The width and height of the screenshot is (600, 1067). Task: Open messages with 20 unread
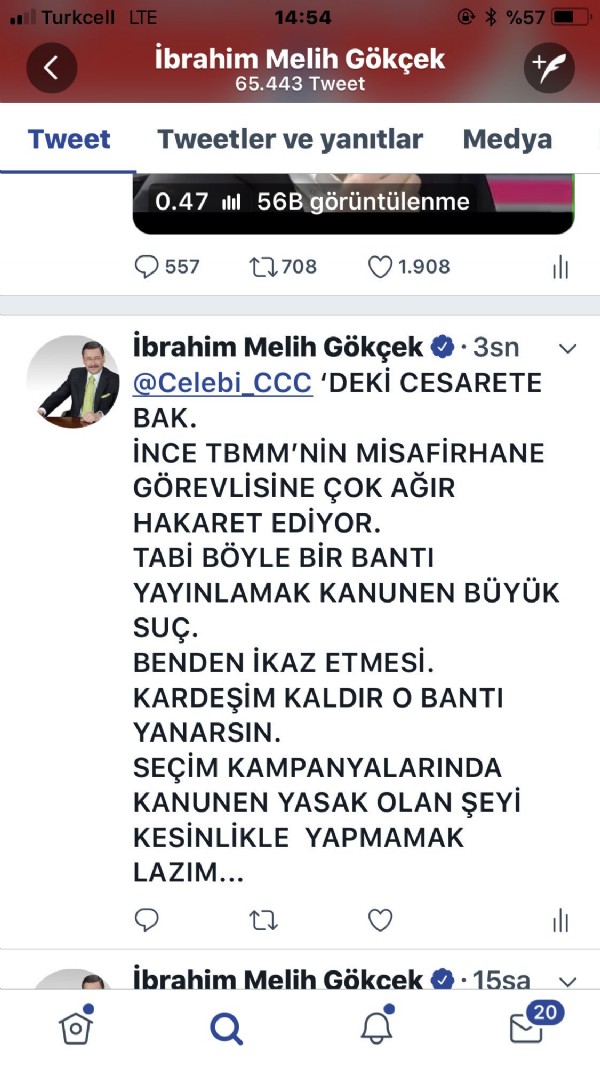[x=527, y=1026]
